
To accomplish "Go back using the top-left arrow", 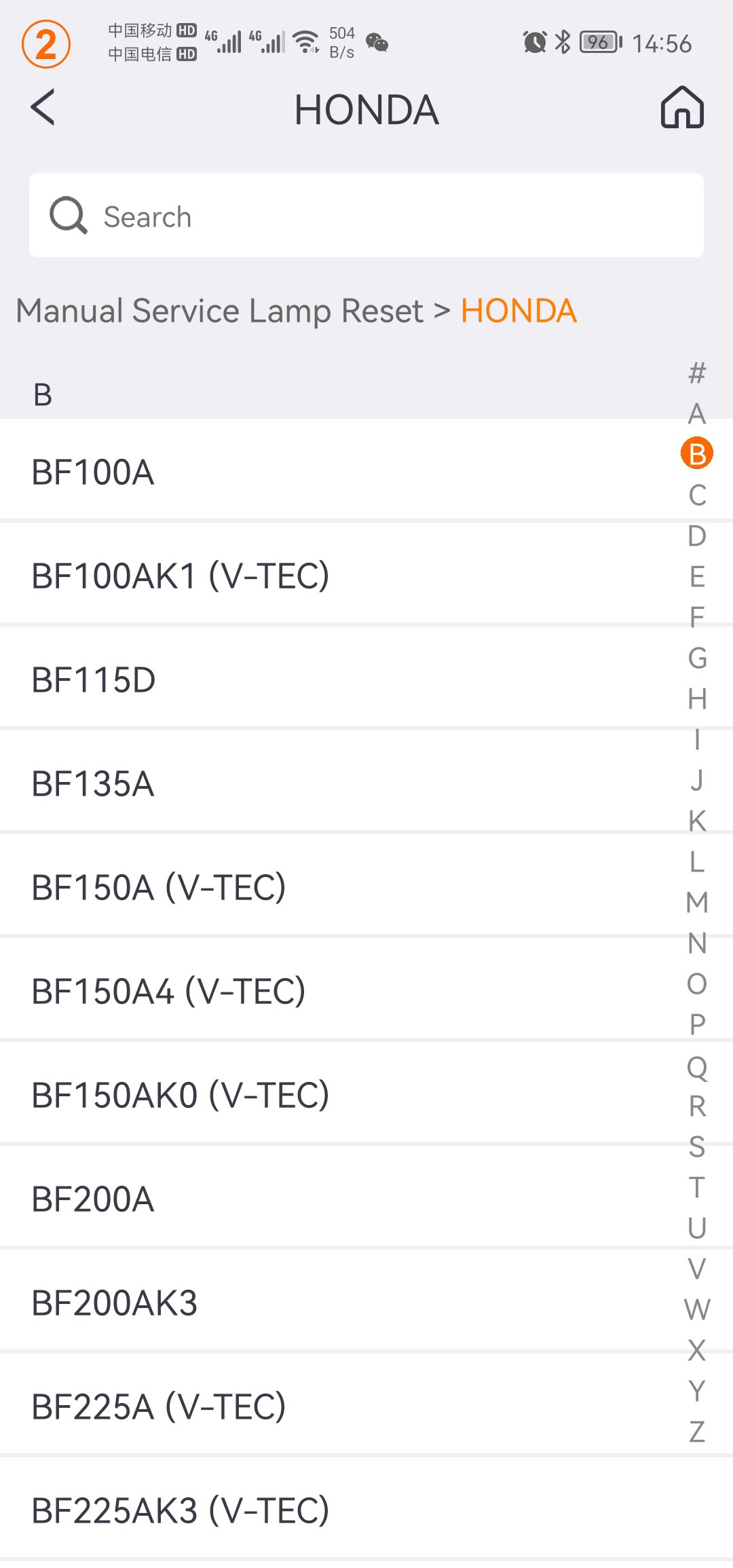I will coord(43,108).
